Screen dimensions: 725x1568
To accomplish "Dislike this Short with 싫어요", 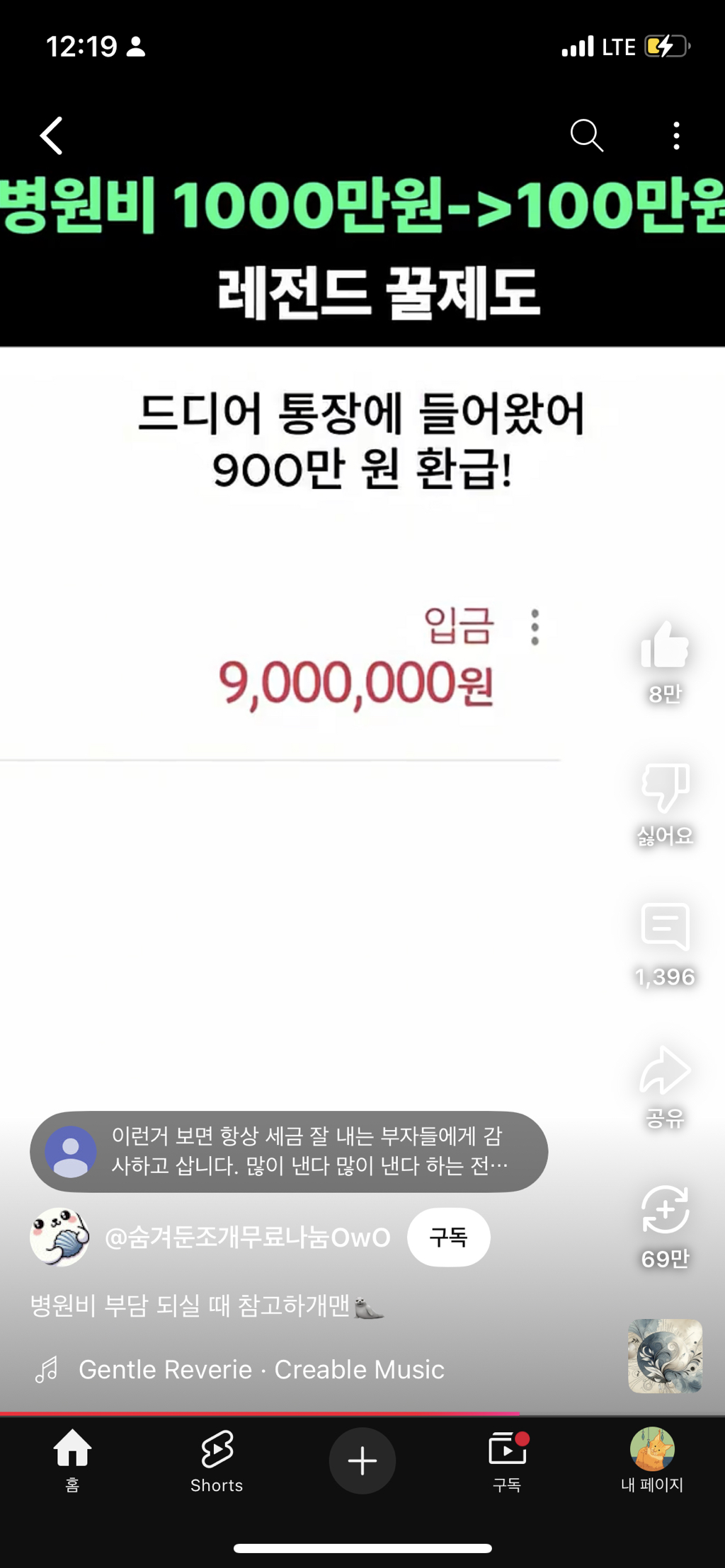I will coord(664,788).
